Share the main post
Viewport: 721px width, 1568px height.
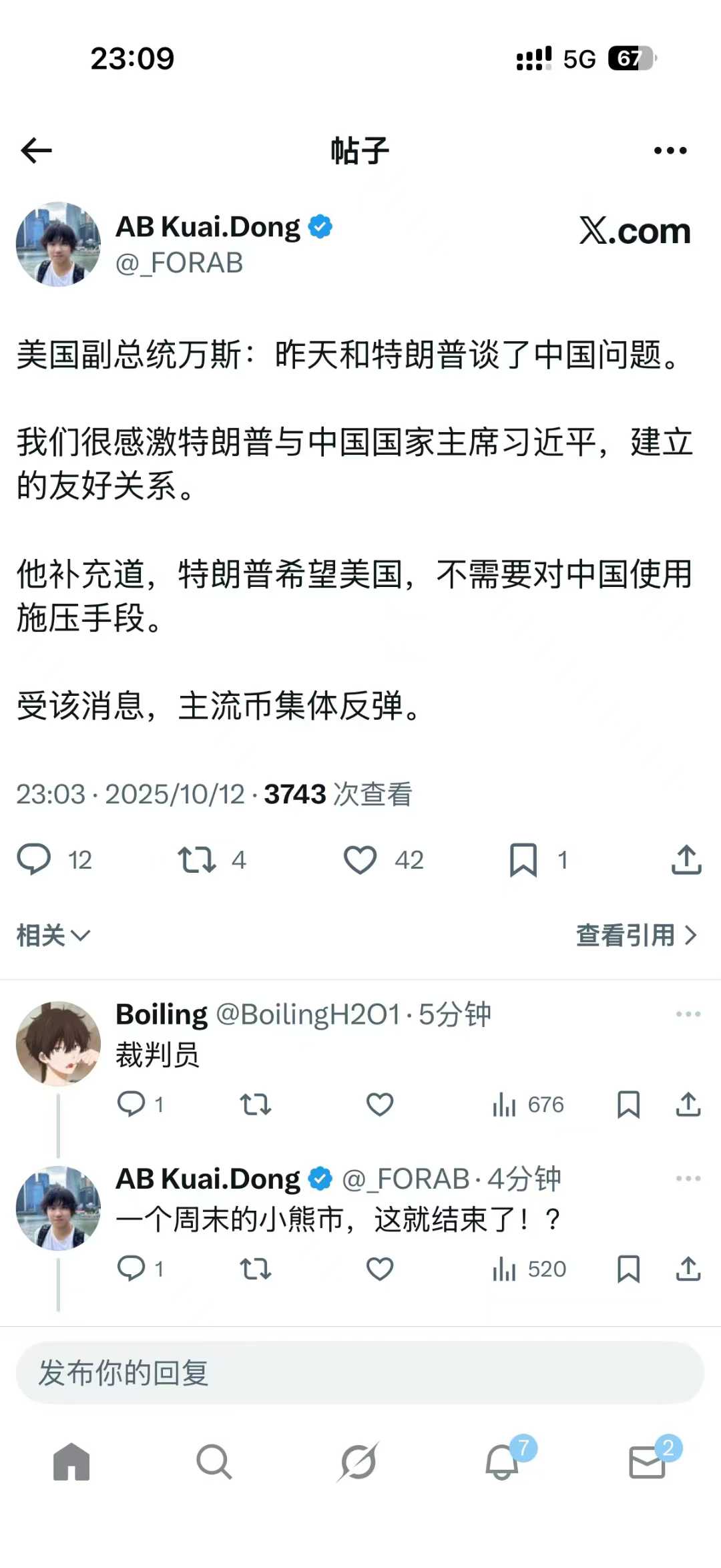686,859
